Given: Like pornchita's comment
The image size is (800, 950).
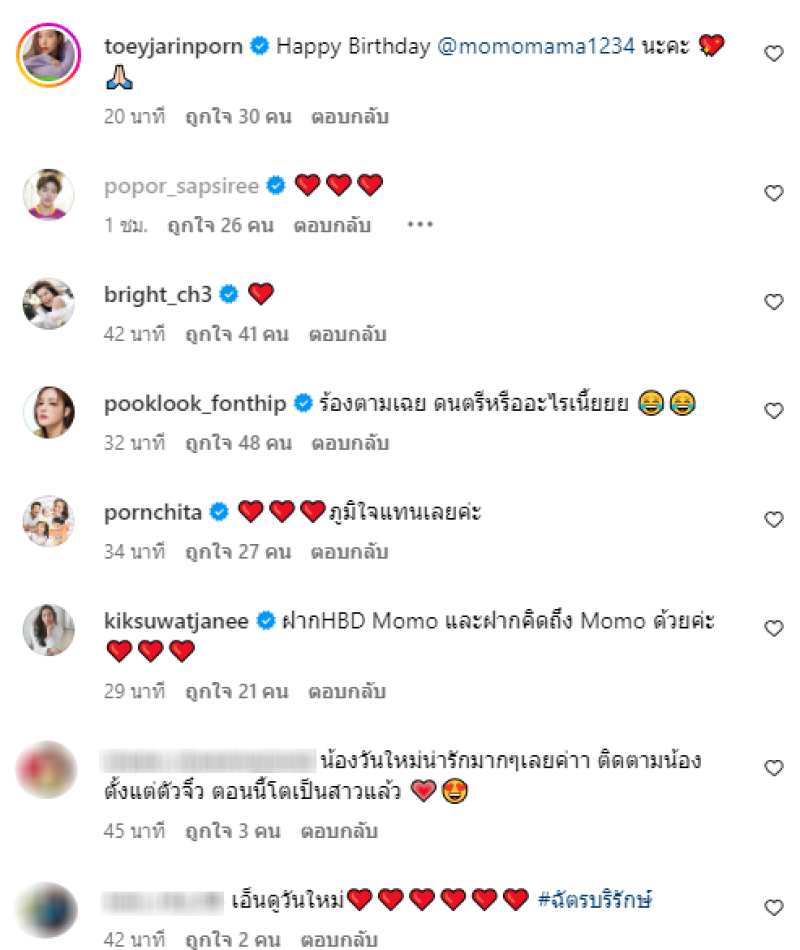Looking at the screenshot, I should [x=773, y=520].
